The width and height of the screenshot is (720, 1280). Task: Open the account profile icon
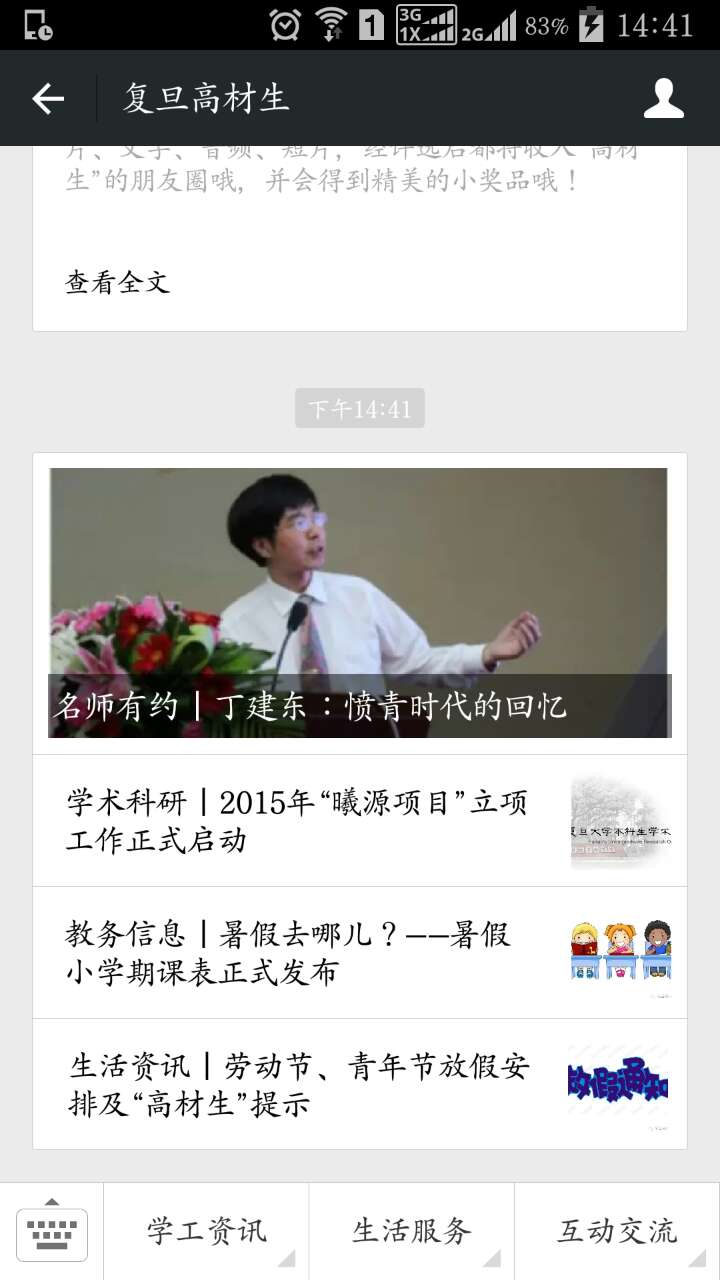point(663,98)
